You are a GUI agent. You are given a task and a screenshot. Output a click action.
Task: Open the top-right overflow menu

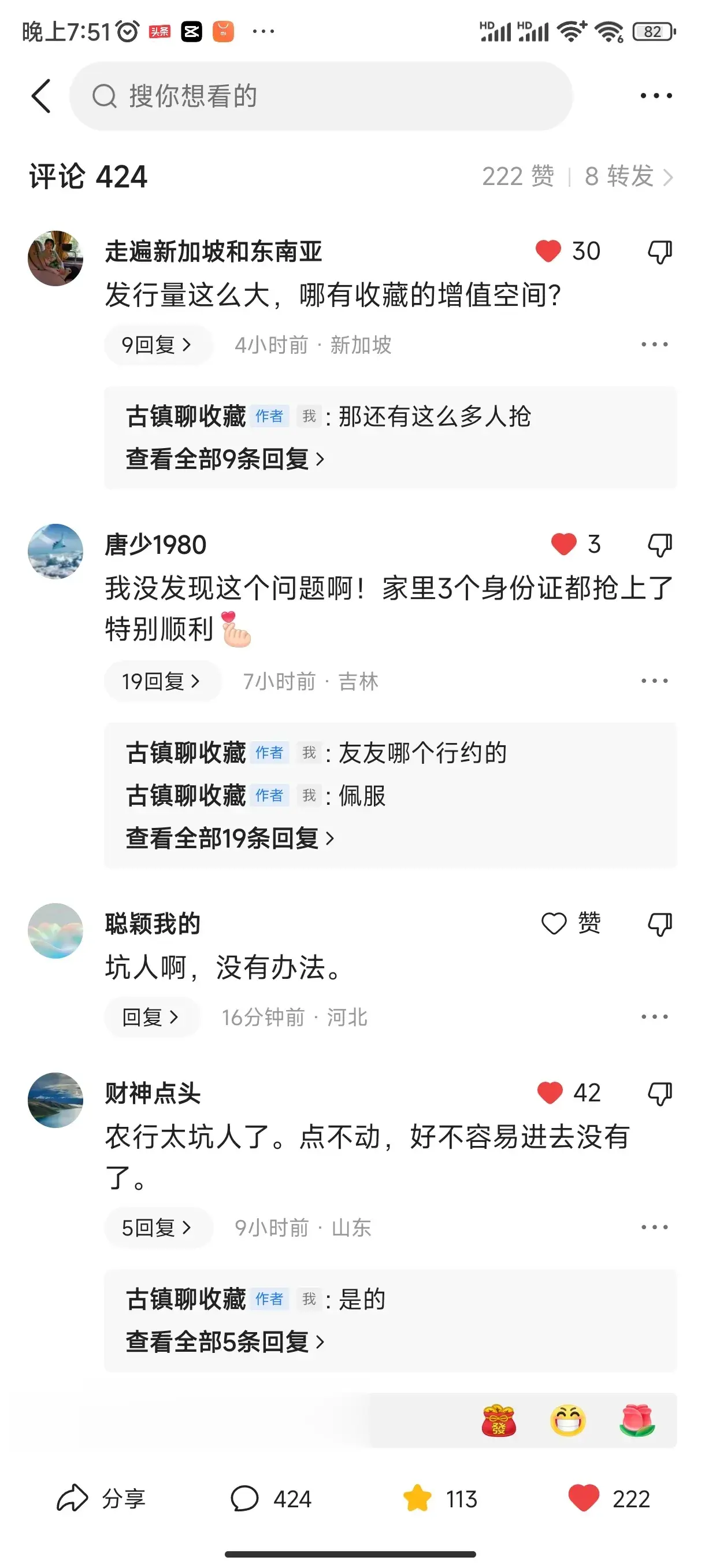click(x=656, y=96)
